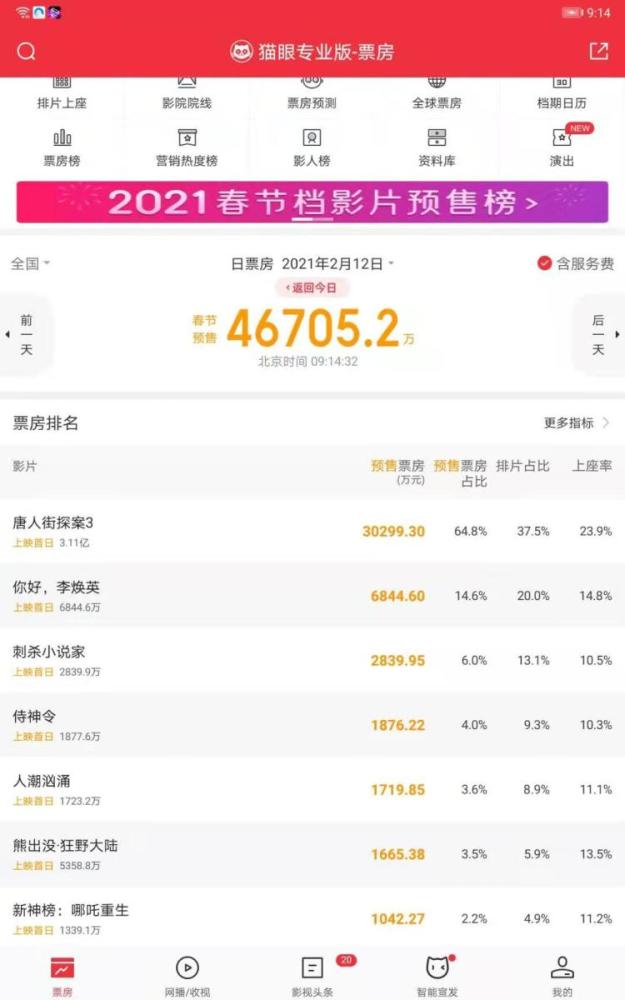625x1000 pixels.
Task: Open 资料库 database
Action: coord(436,148)
